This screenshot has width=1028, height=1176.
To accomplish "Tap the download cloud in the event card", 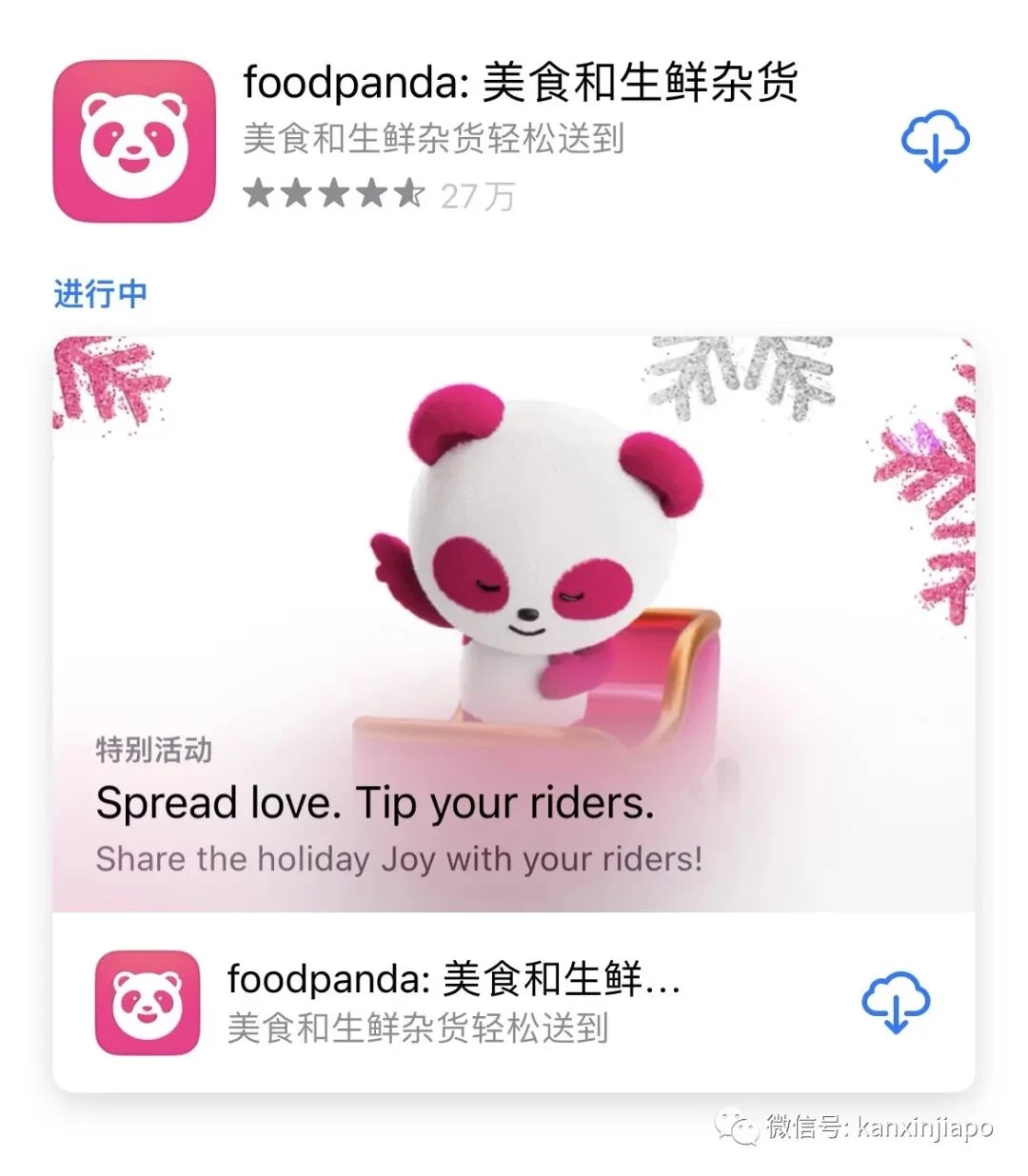I will [895, 1002].
